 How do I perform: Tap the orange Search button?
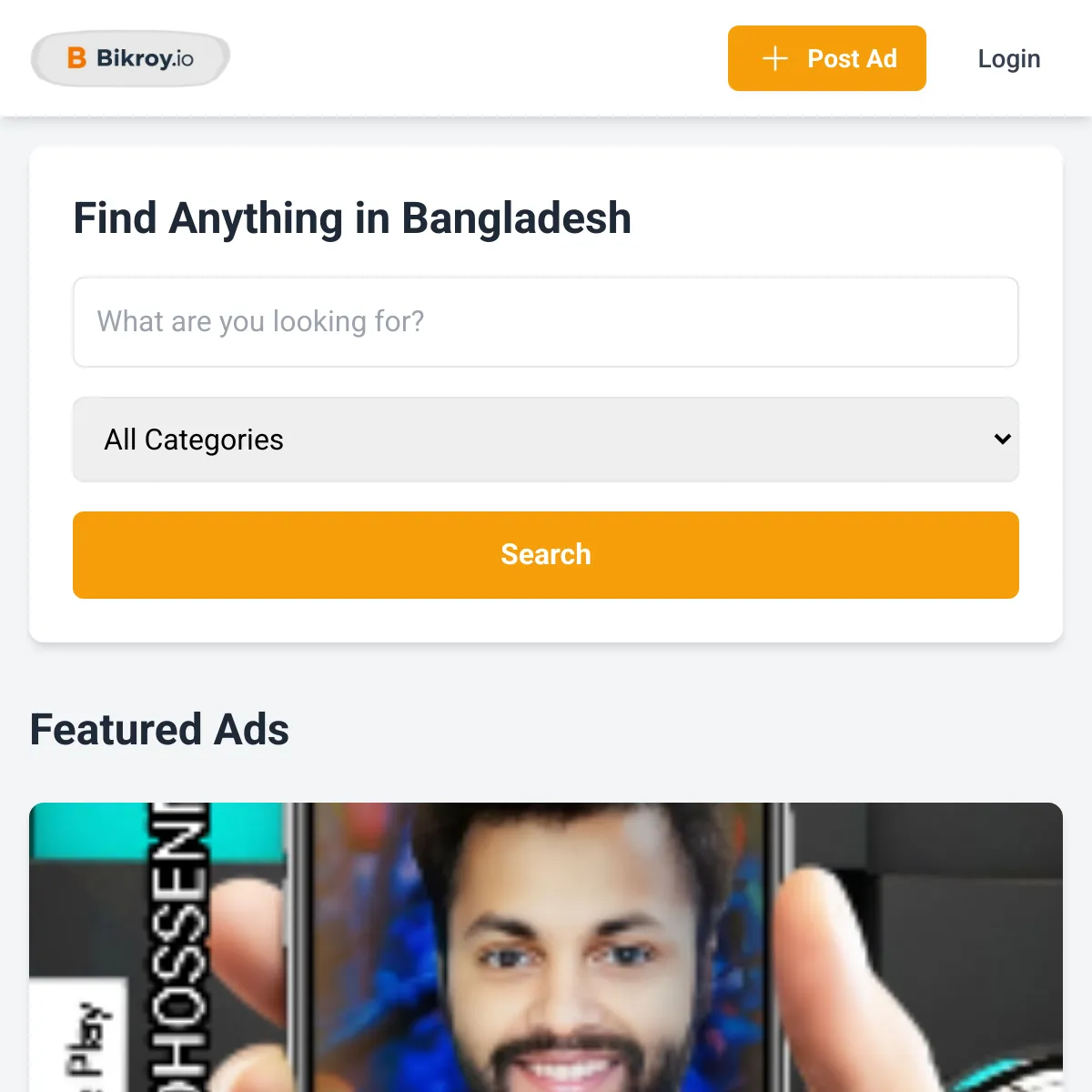coord(546,555)
